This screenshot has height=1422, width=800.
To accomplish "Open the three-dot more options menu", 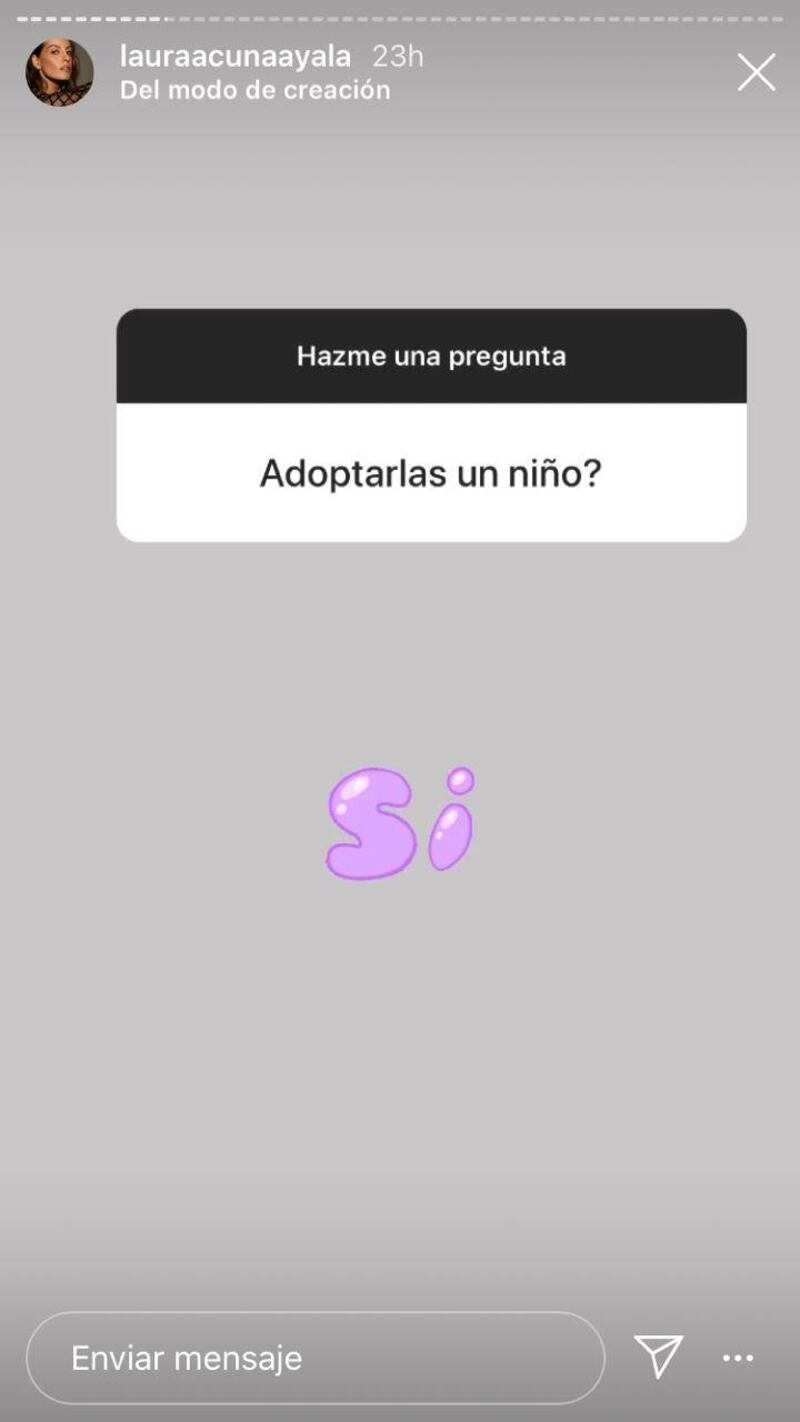I will pos(738,1358).
